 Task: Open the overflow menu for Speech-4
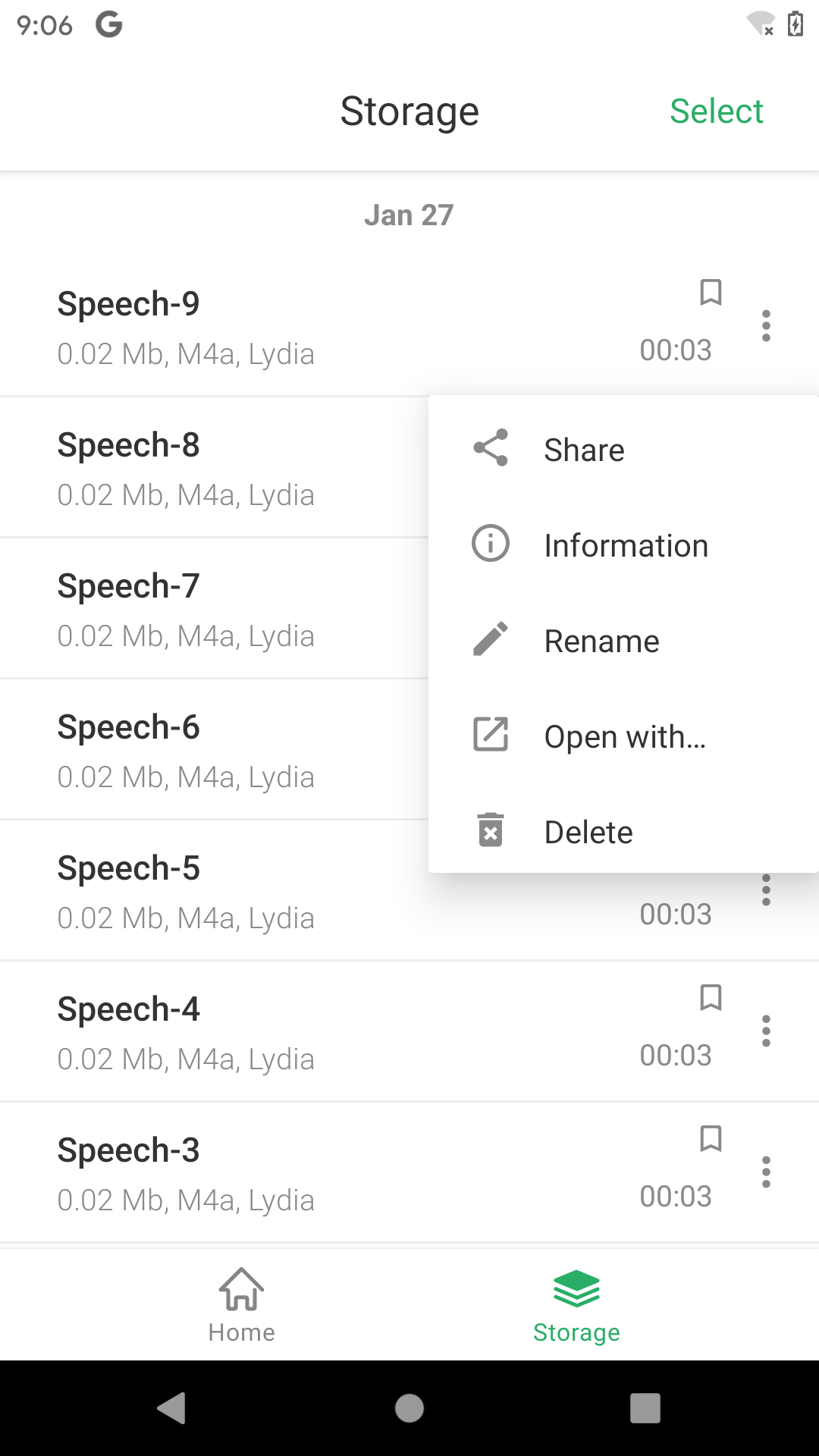pyautogui.click(x=766, y=1031)
